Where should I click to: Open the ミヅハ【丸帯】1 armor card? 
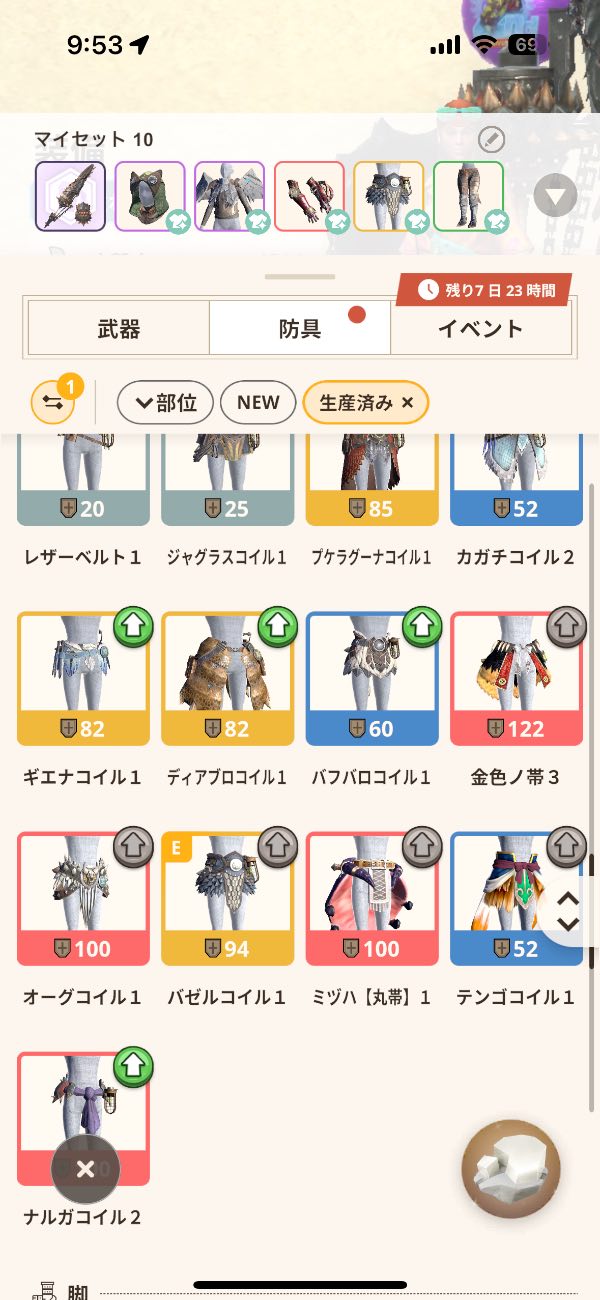[x=372, y=899]
